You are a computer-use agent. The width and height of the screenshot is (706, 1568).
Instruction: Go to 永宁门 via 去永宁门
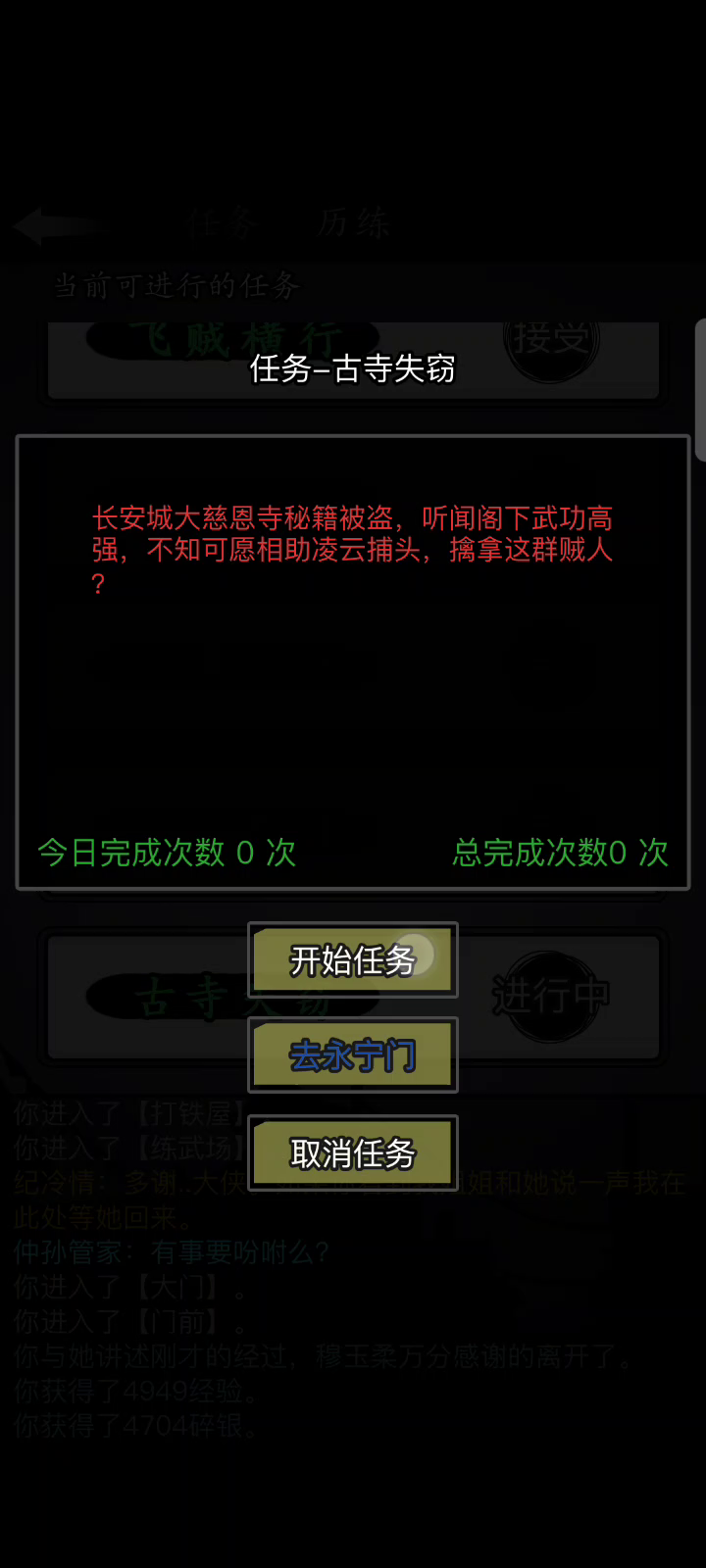pos(353,1055)
